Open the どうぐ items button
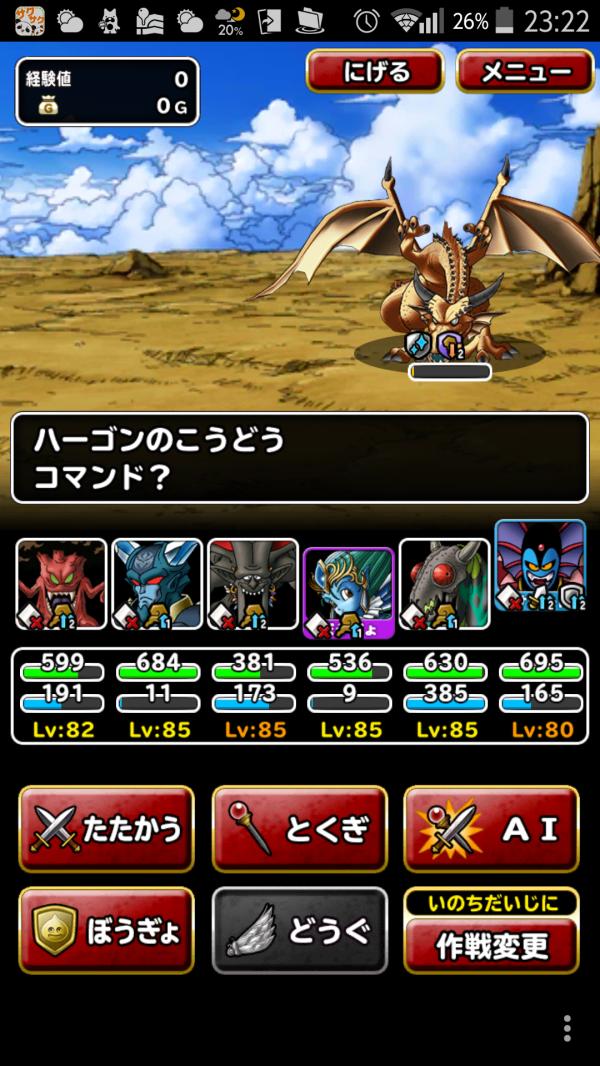Viewport: 600px width, 1066px height. pyautogui.click(x=300, y=930)
